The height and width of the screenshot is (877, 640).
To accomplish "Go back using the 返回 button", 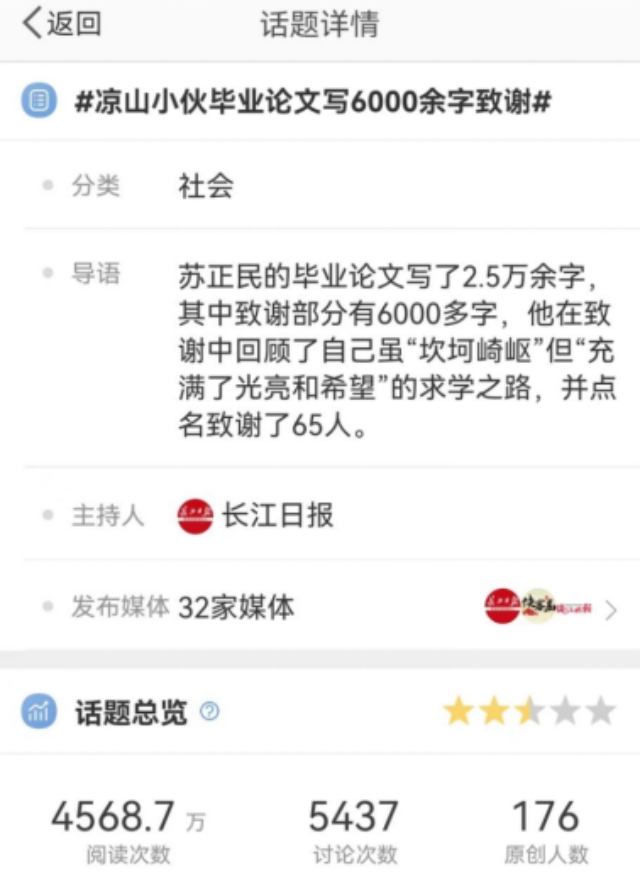I will [62, 24].
